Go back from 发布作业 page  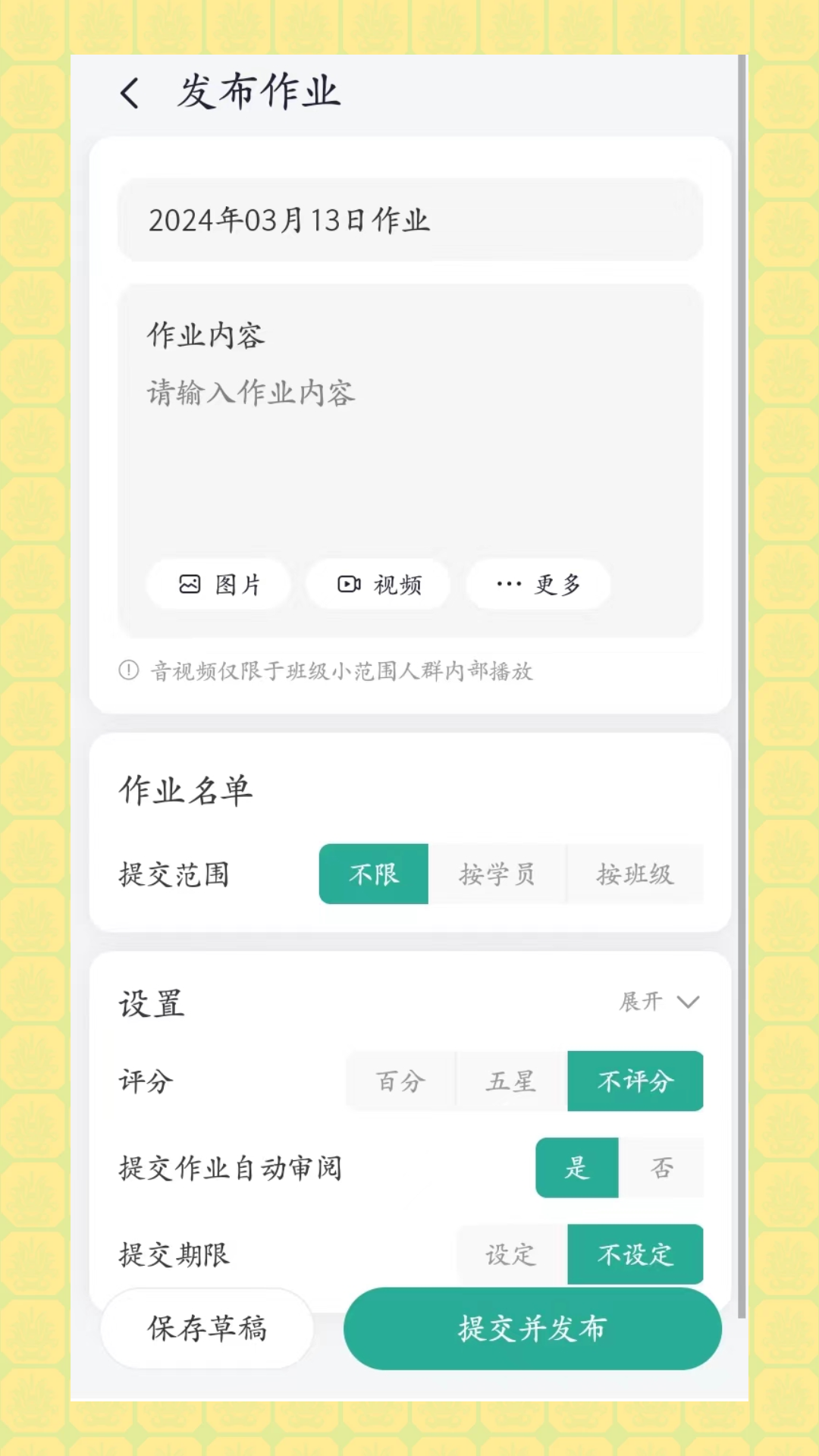[130, 93]
